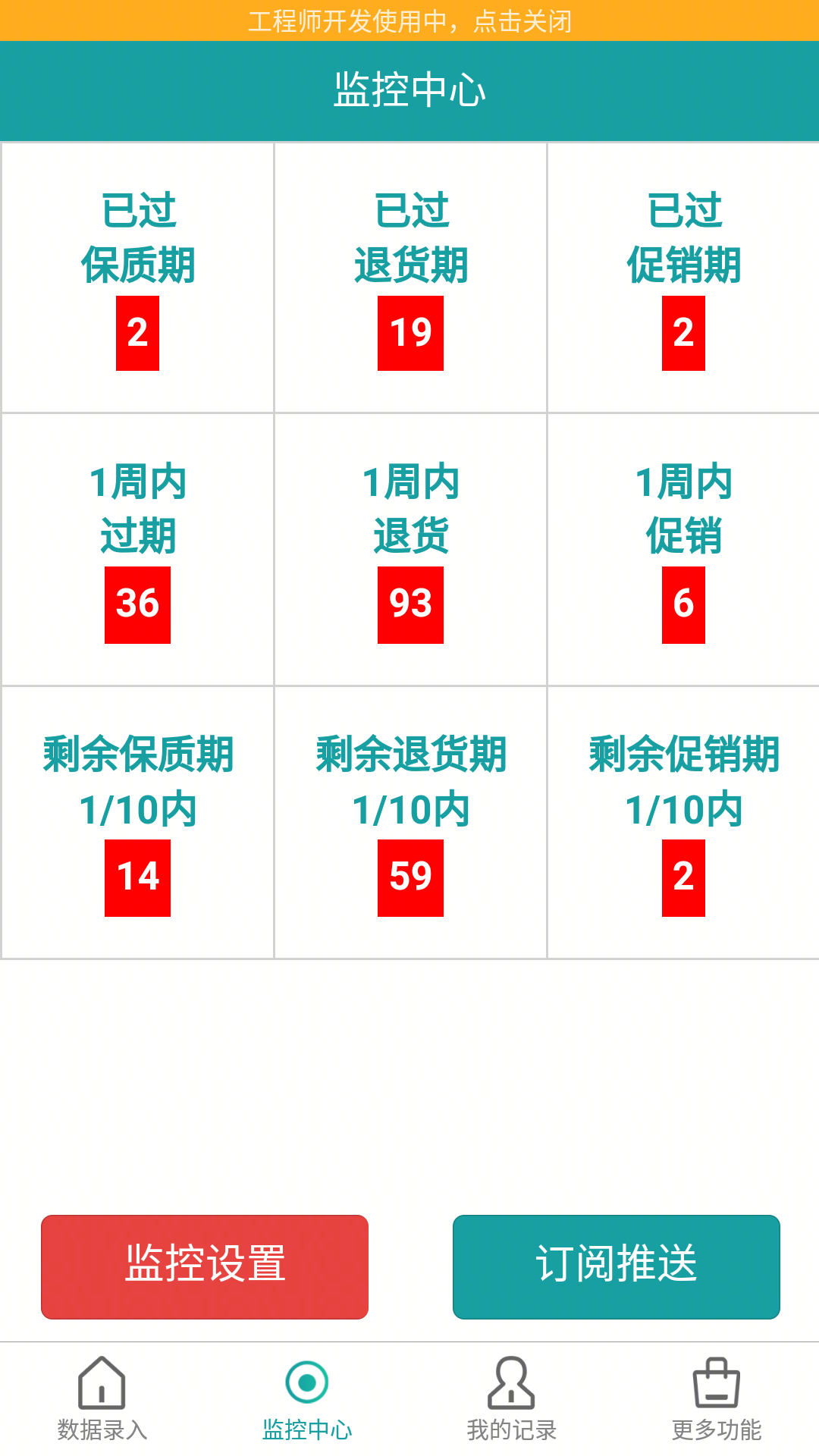Tap the red badge showing 19 past-return items

click(409, 331)
